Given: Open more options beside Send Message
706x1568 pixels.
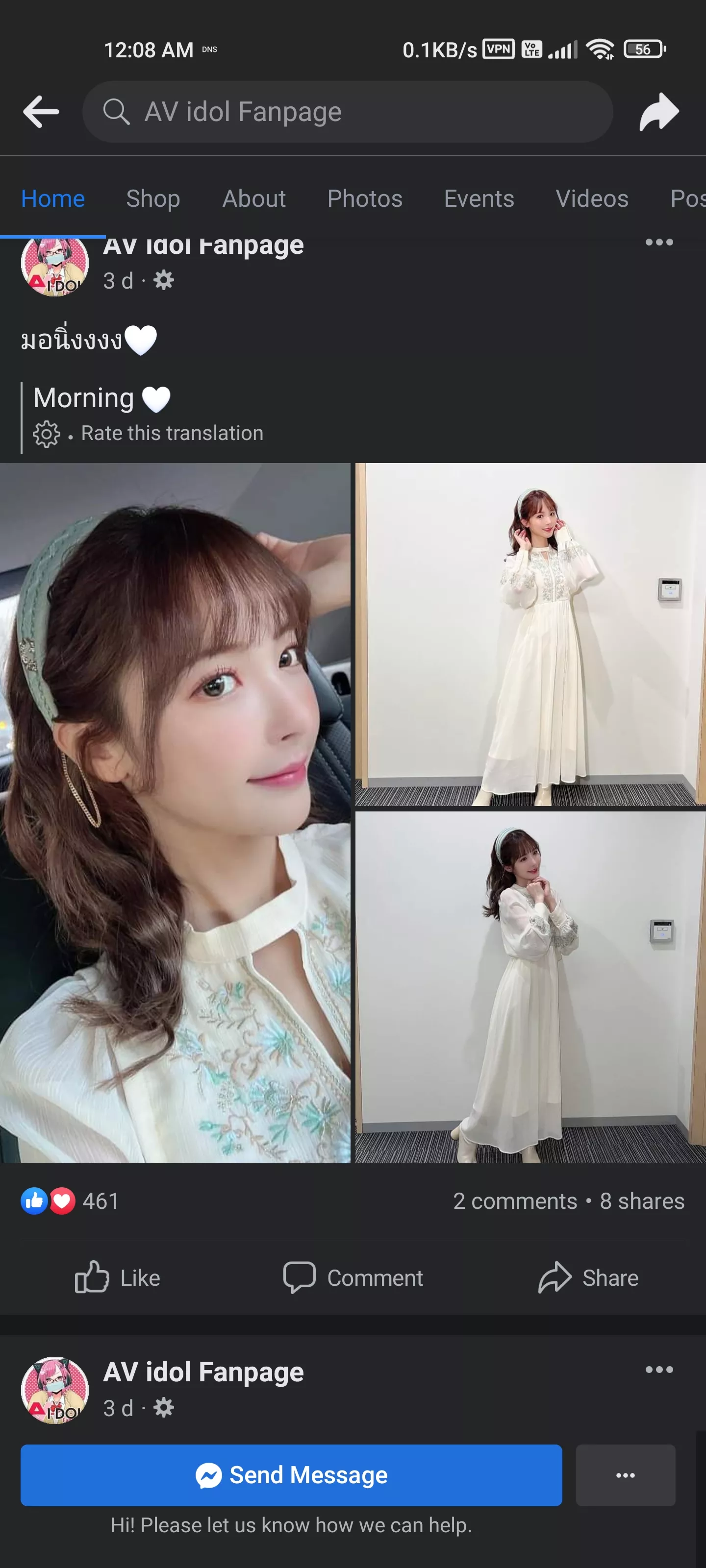Looking at the screenshot, I should pyautogui.click(x=625, y=1475).
